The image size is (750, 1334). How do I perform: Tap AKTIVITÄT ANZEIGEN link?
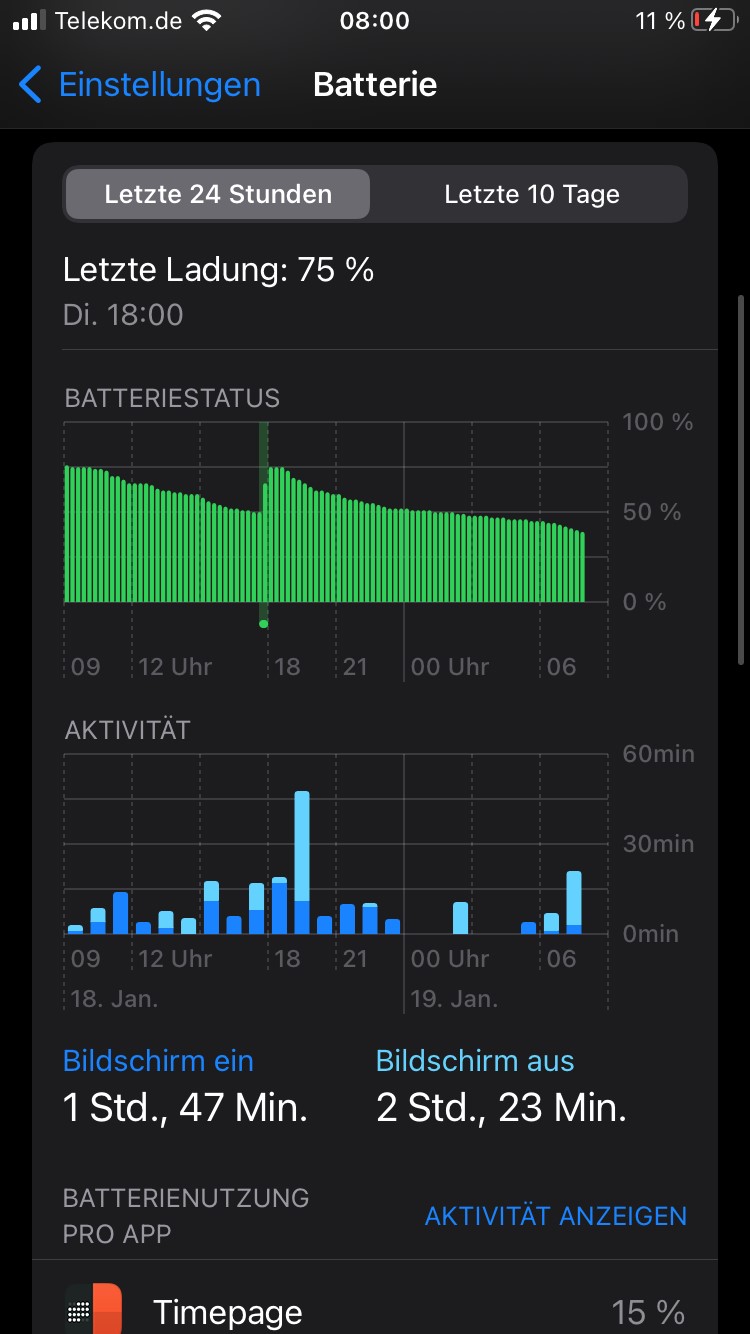coord(555,1216)
